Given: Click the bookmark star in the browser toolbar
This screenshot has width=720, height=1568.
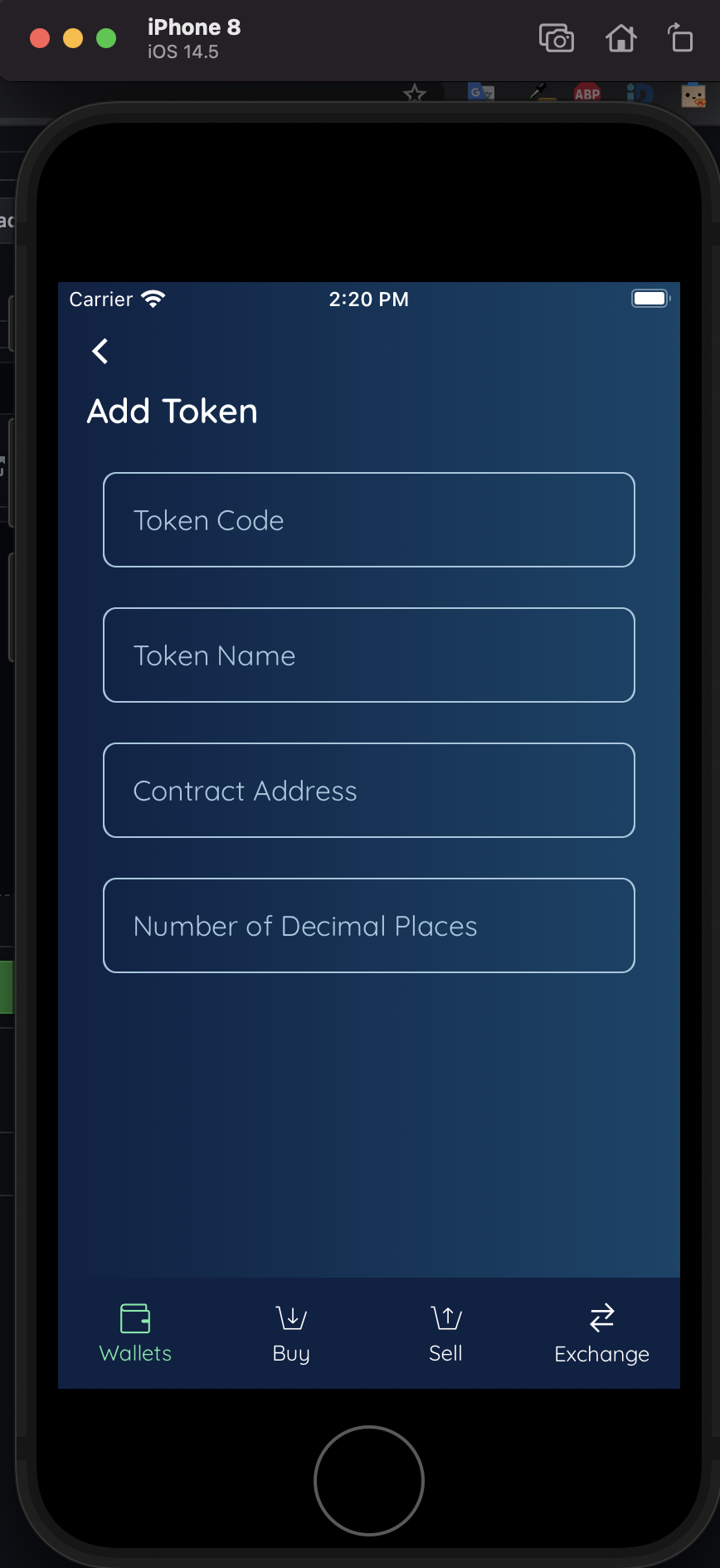Looking at the screenshot, I should tap(415, 93).
